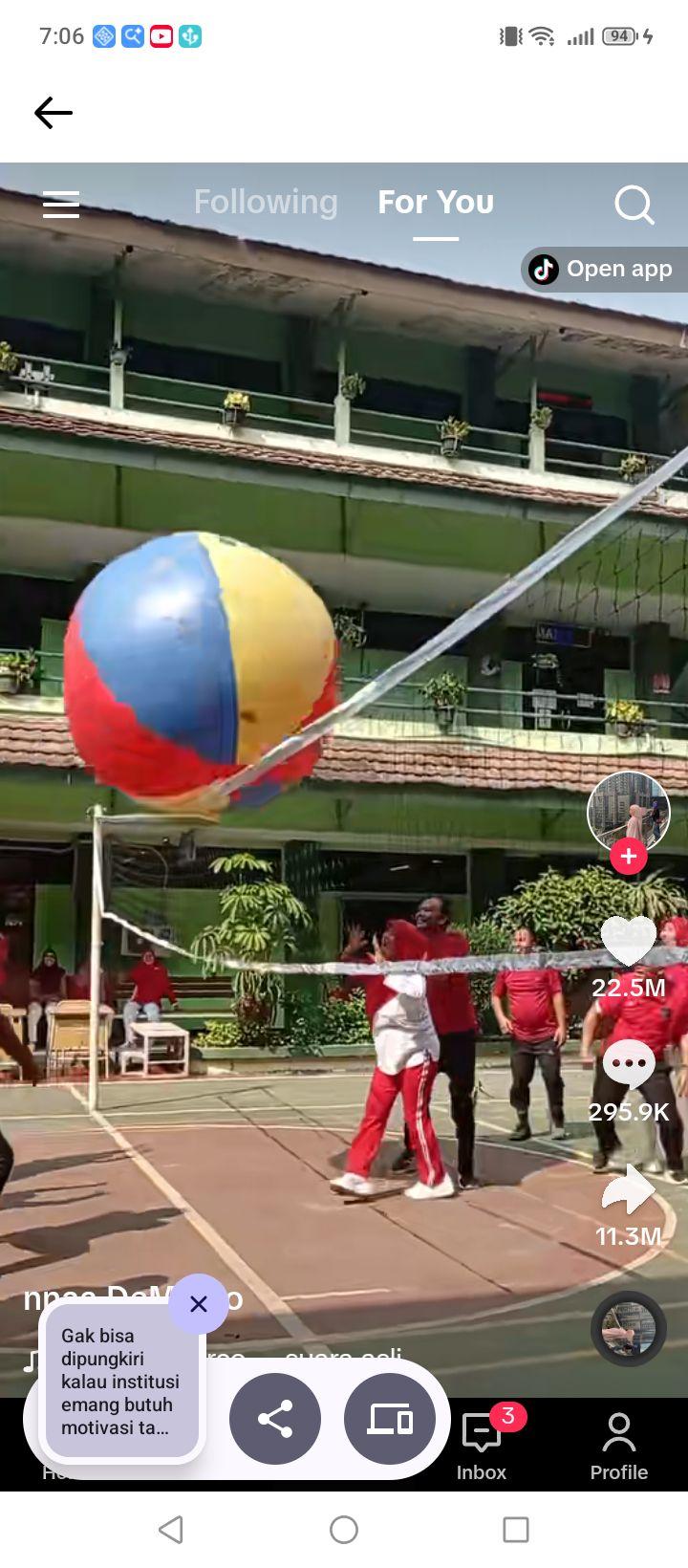Tap the floating devices cast button

(x=390, y=1419)
